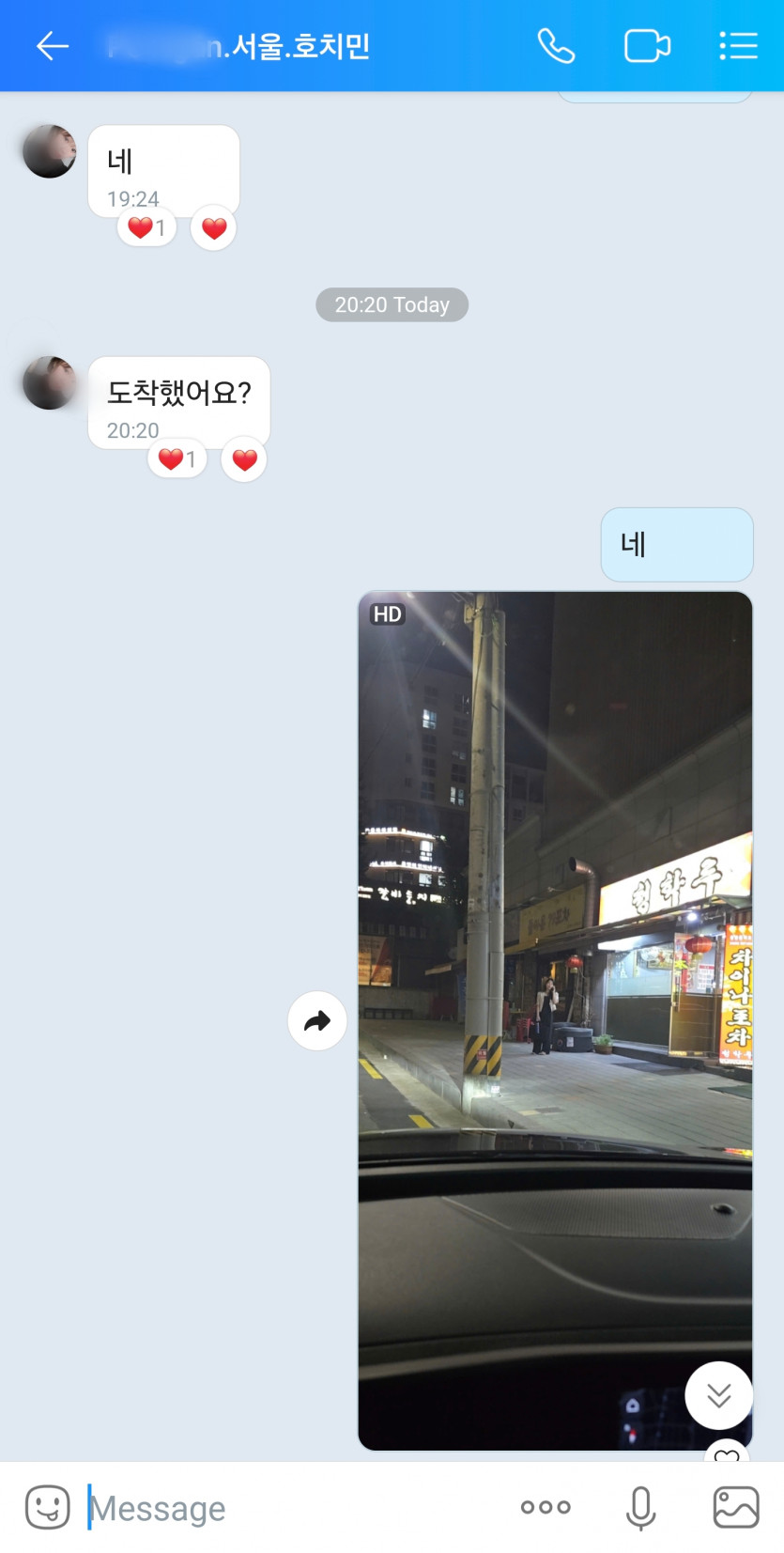Open the chat options menu
This screenshot has width=784, height=1553.
pos(738,45)
